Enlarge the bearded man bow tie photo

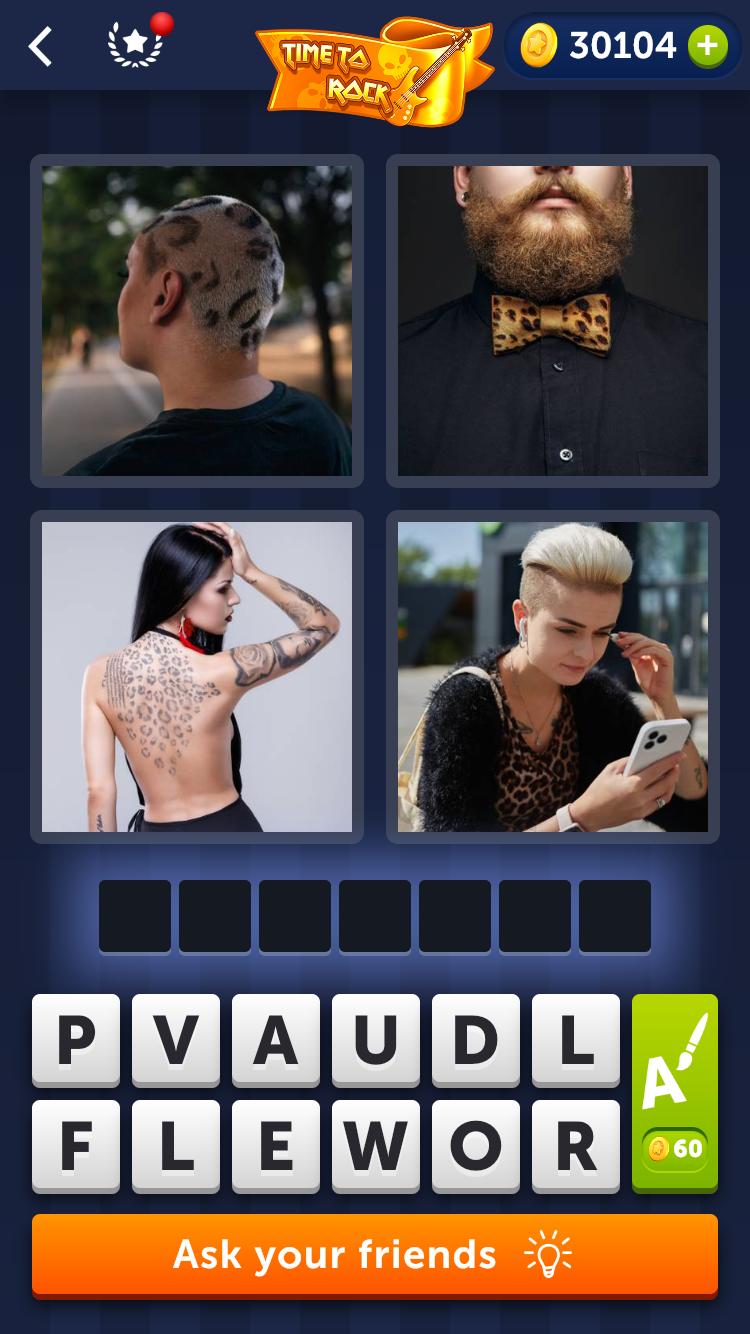(x=553, y=320)
